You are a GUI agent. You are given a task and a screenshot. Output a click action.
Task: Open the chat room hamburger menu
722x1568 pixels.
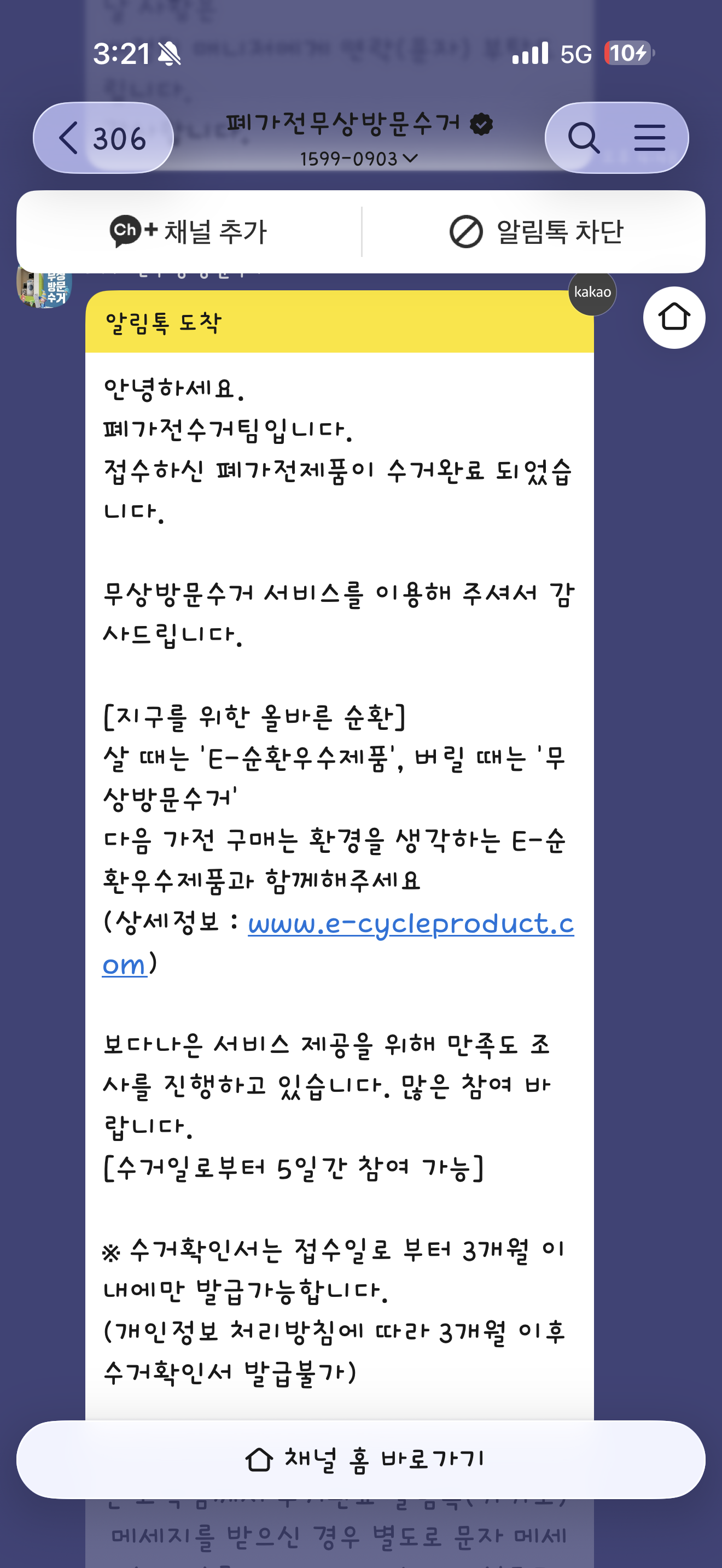(x=650, y=138)
